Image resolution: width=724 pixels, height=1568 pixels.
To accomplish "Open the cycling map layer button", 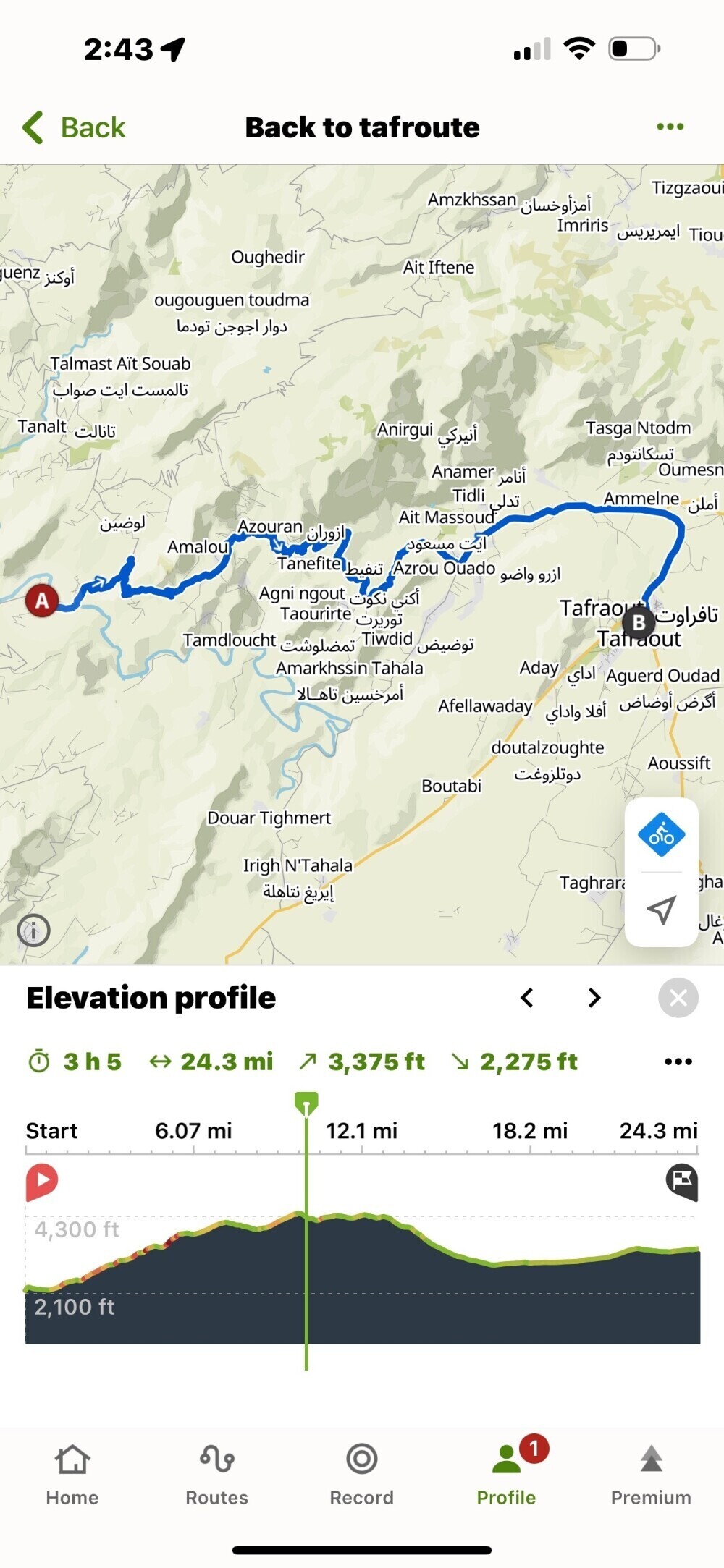I will click(661, 835).
